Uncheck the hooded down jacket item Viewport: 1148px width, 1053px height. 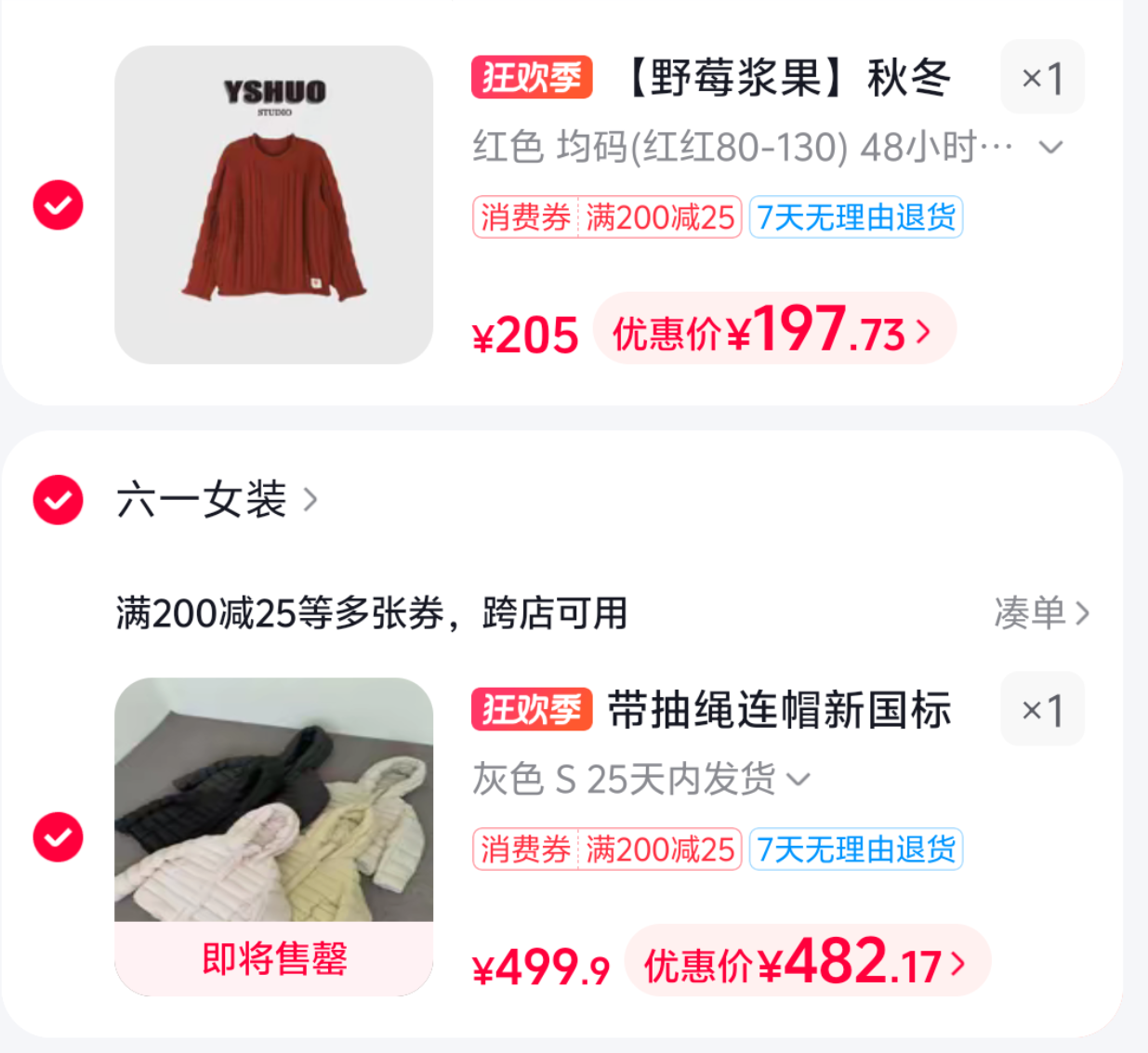point(58,836)
